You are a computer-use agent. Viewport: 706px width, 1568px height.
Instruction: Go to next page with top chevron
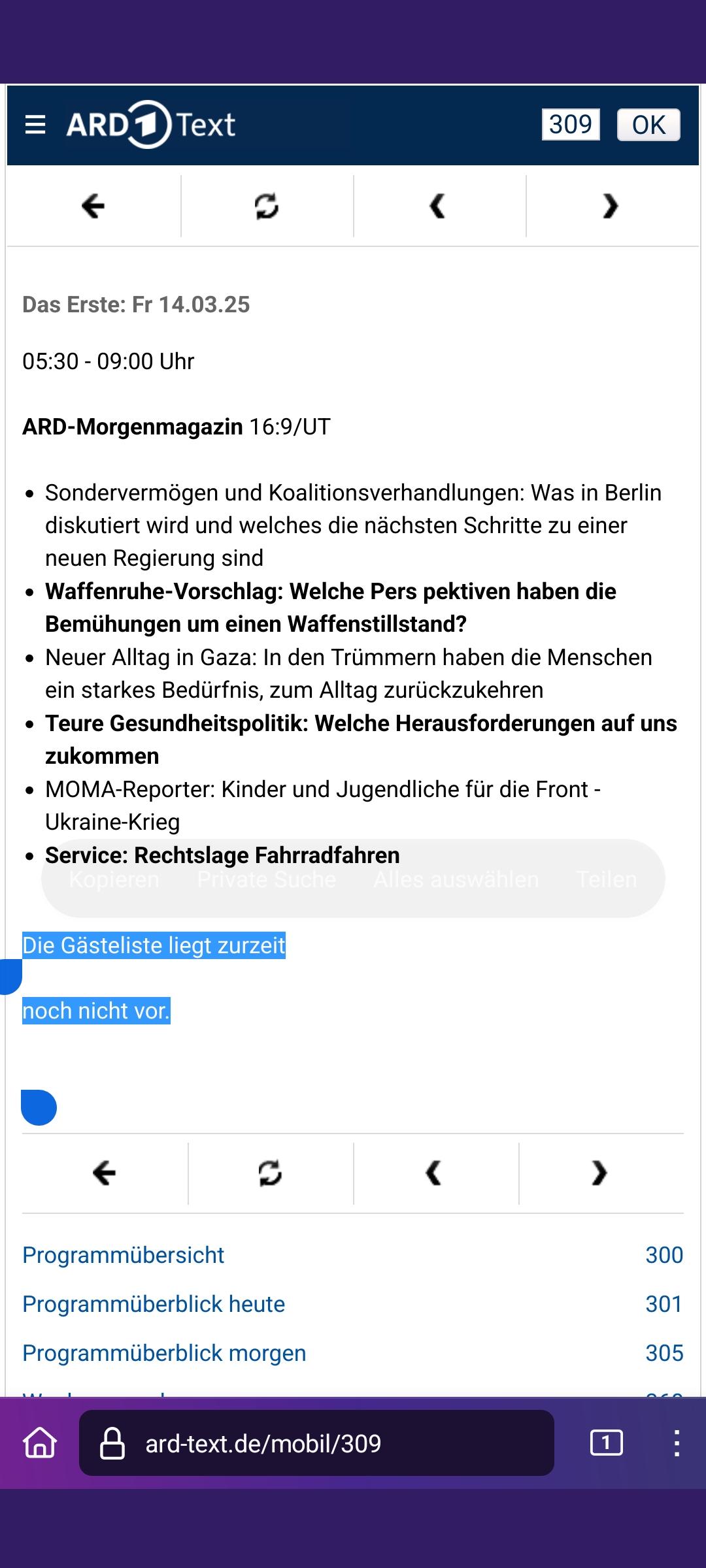[611, 206]
